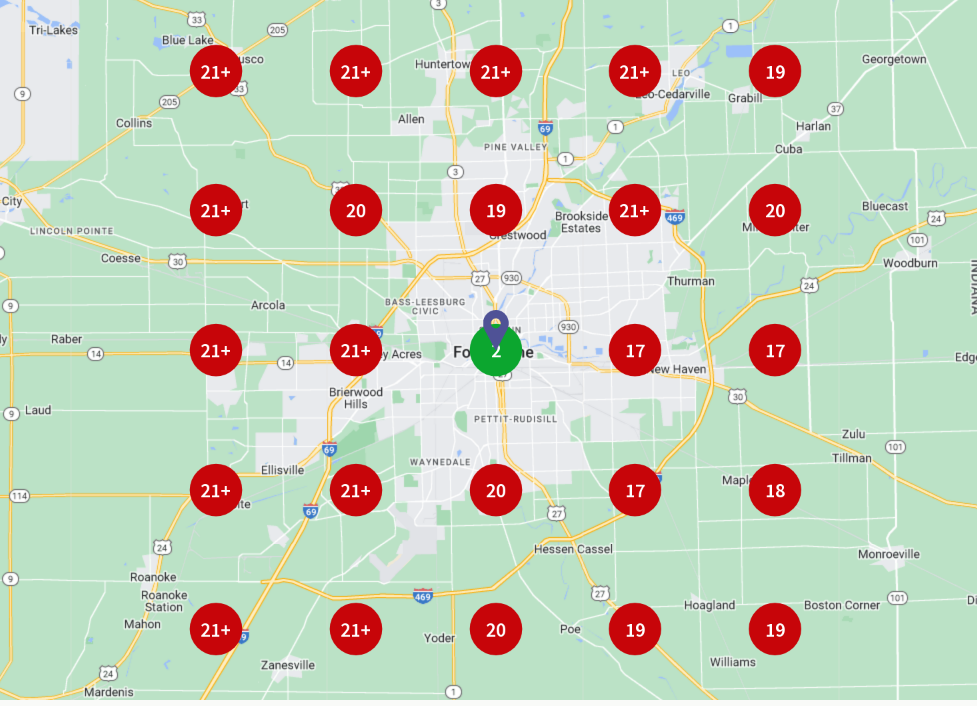Select the 19 marker near Grabill

click(775, 71)
